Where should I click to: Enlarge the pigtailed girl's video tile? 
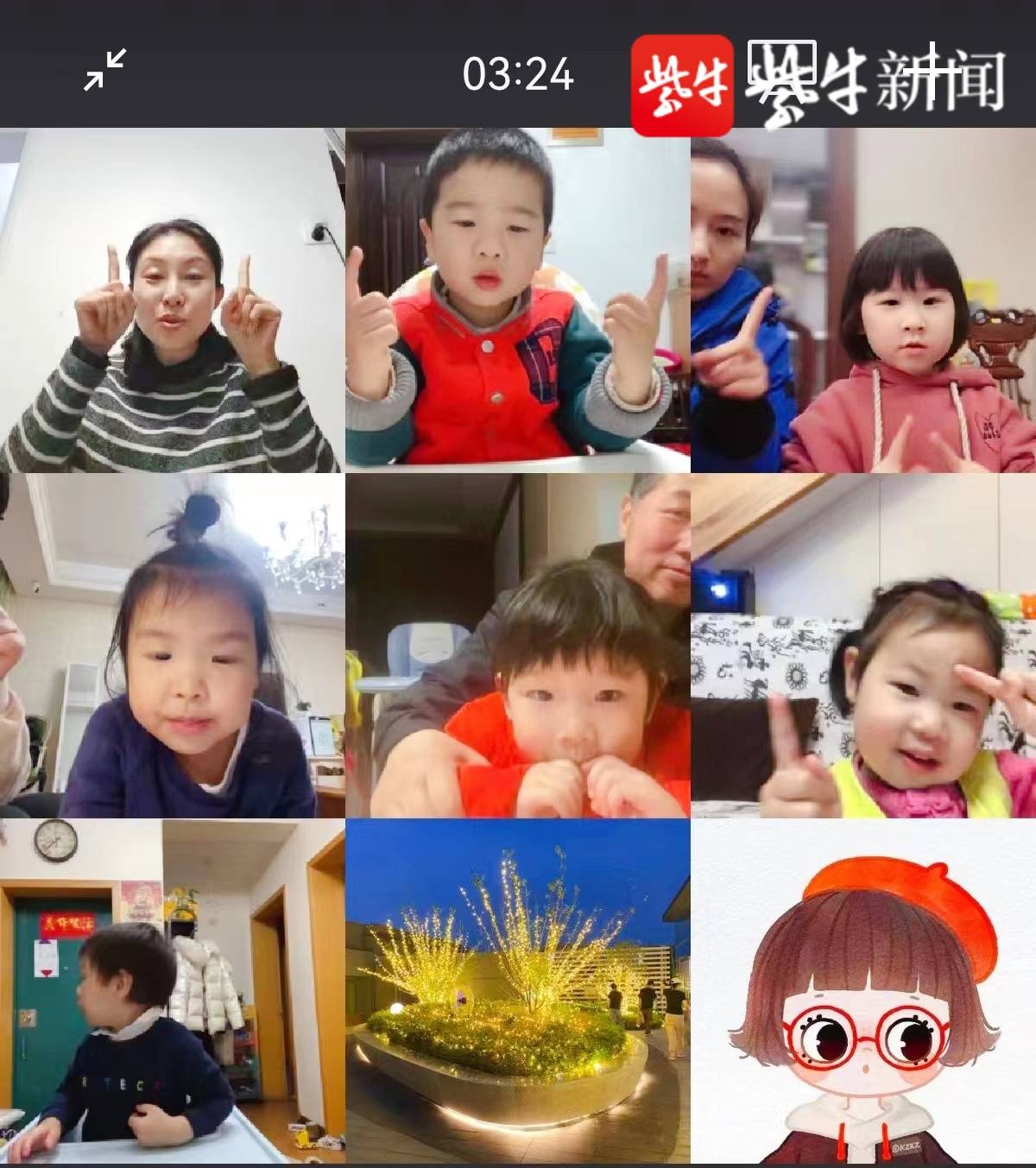point(862,645)
